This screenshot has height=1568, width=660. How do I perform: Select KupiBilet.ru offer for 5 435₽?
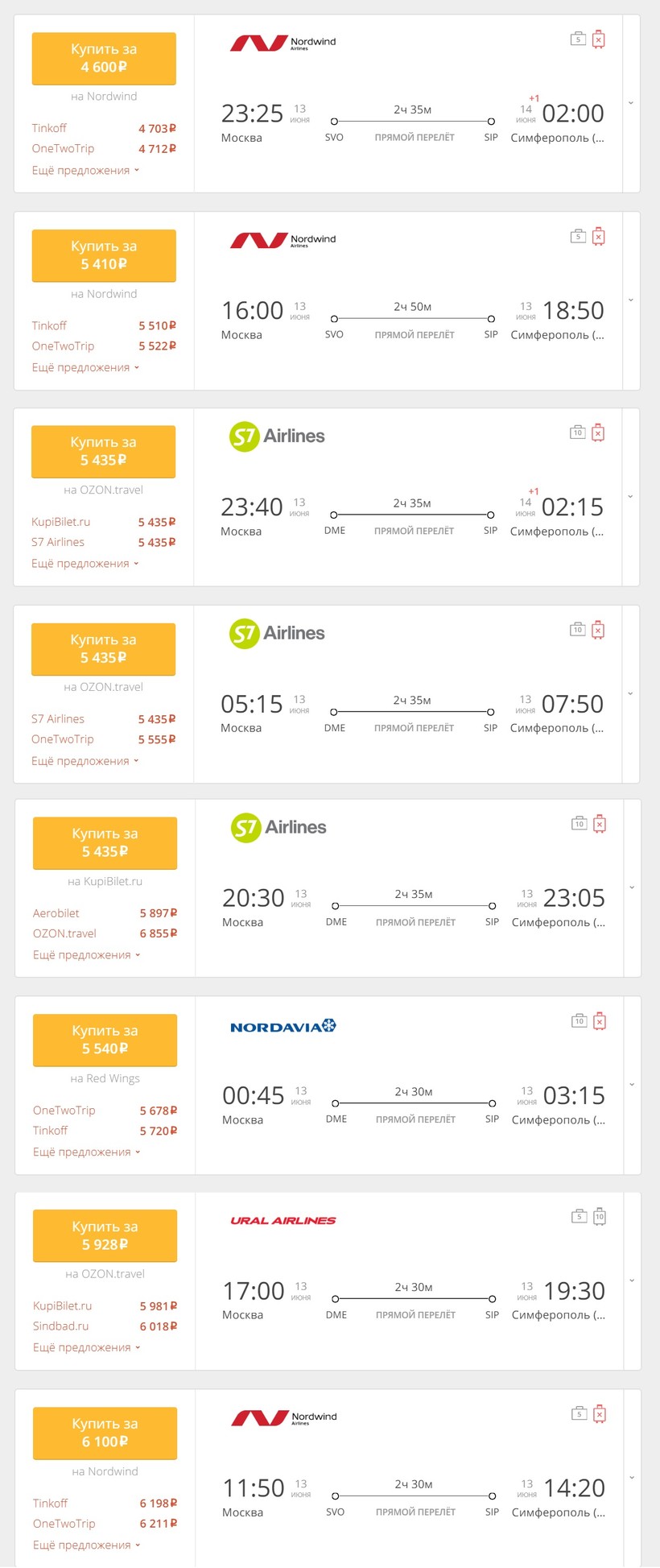[103, 522]
